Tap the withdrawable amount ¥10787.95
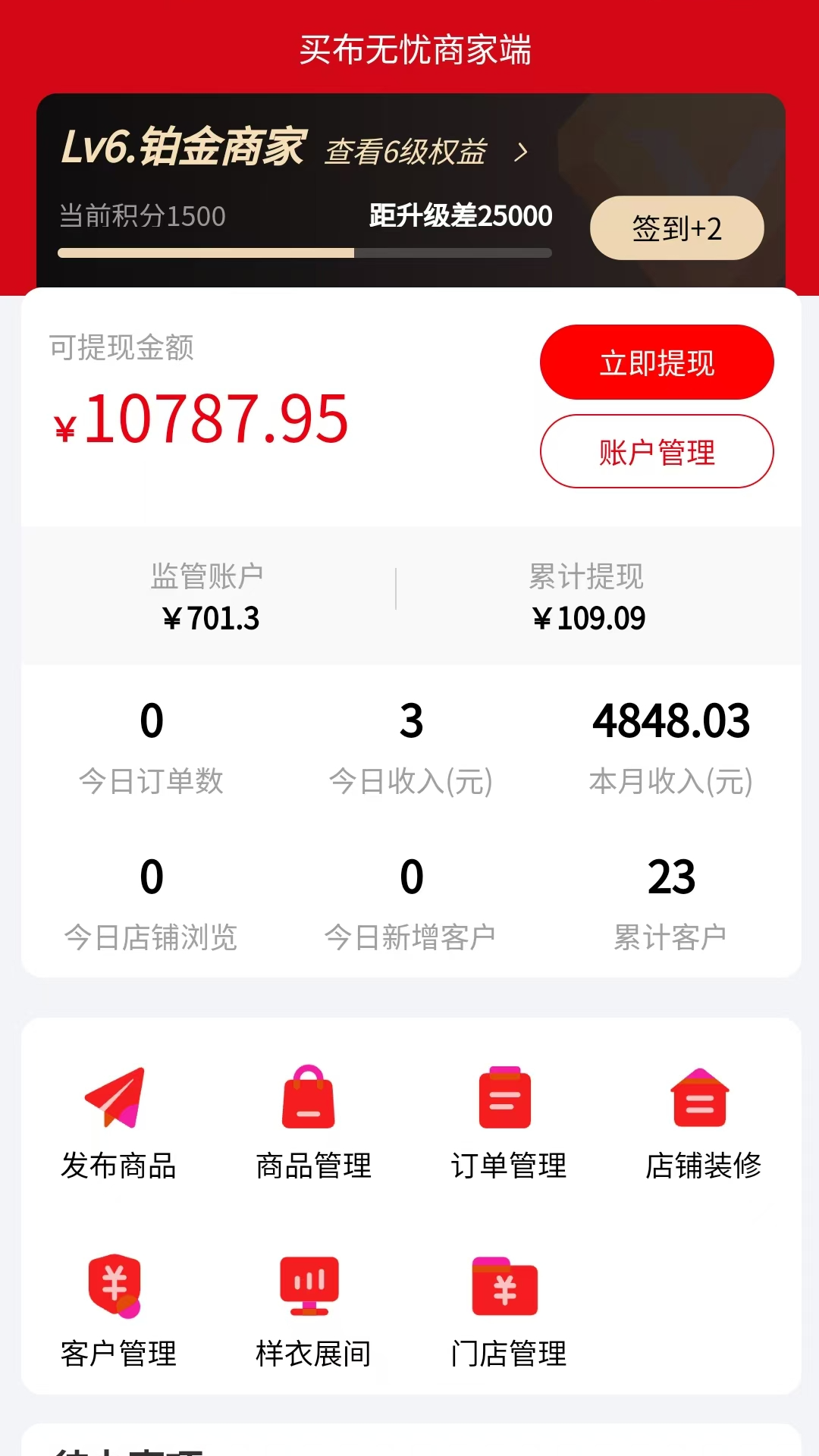Screen dimensions: 819x1456 [x=201, y=422]
